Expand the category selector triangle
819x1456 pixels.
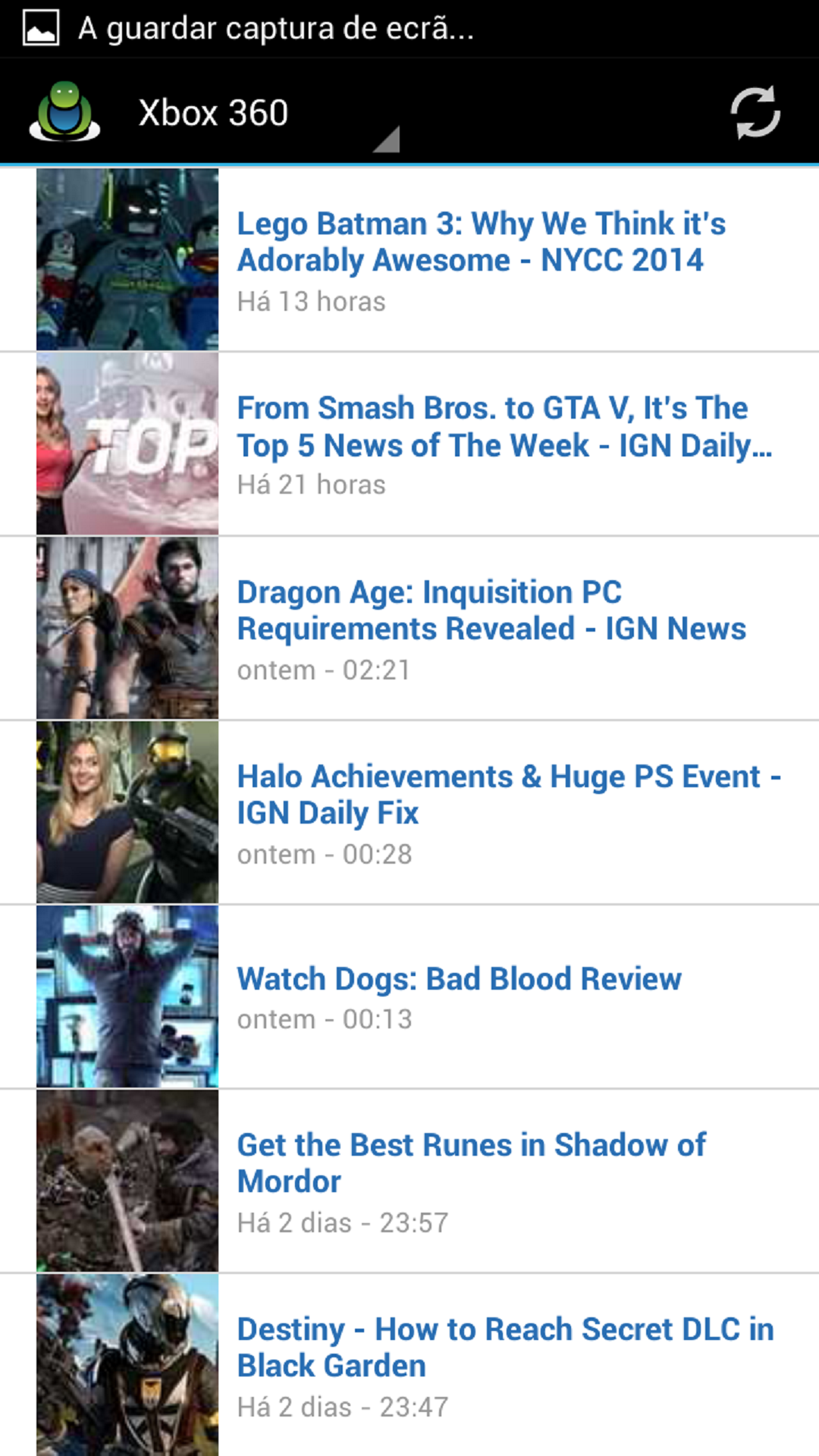click(388, 139)
